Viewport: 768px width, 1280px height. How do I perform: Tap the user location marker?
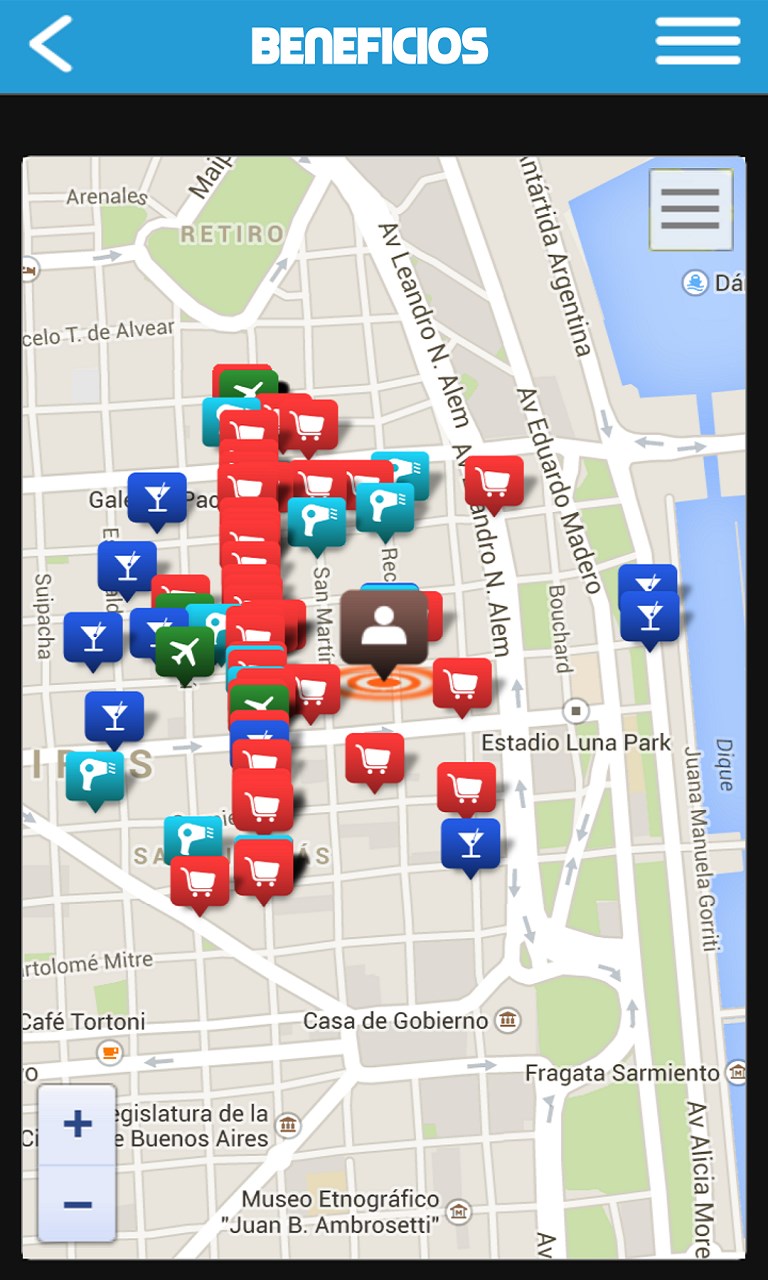tap(384, 628)
